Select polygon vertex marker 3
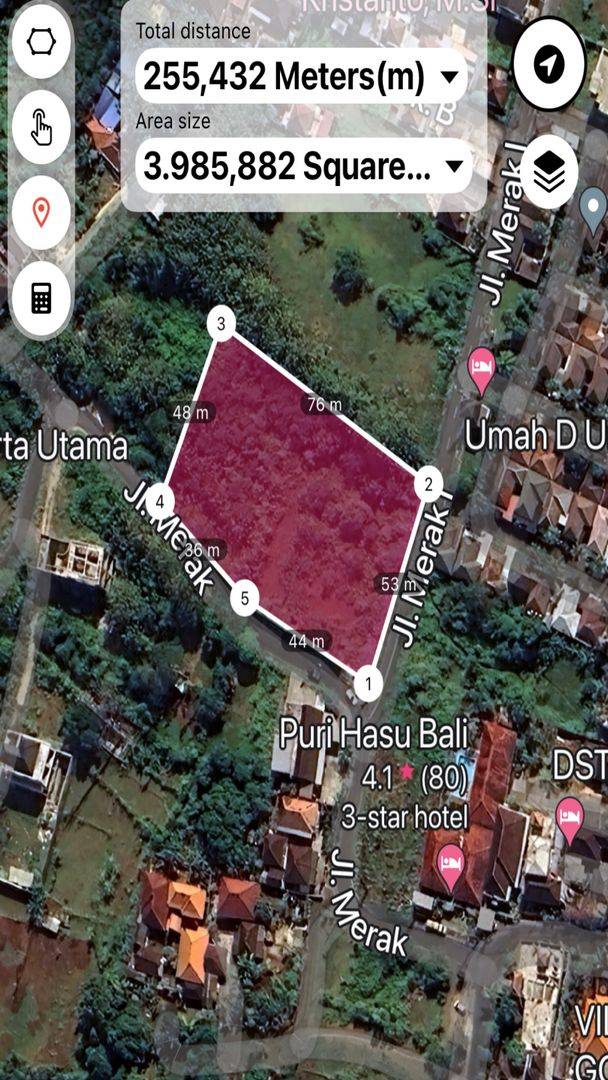Image resolution: width=608 pixels, height=1080 pixels. [x=221, y=324]
